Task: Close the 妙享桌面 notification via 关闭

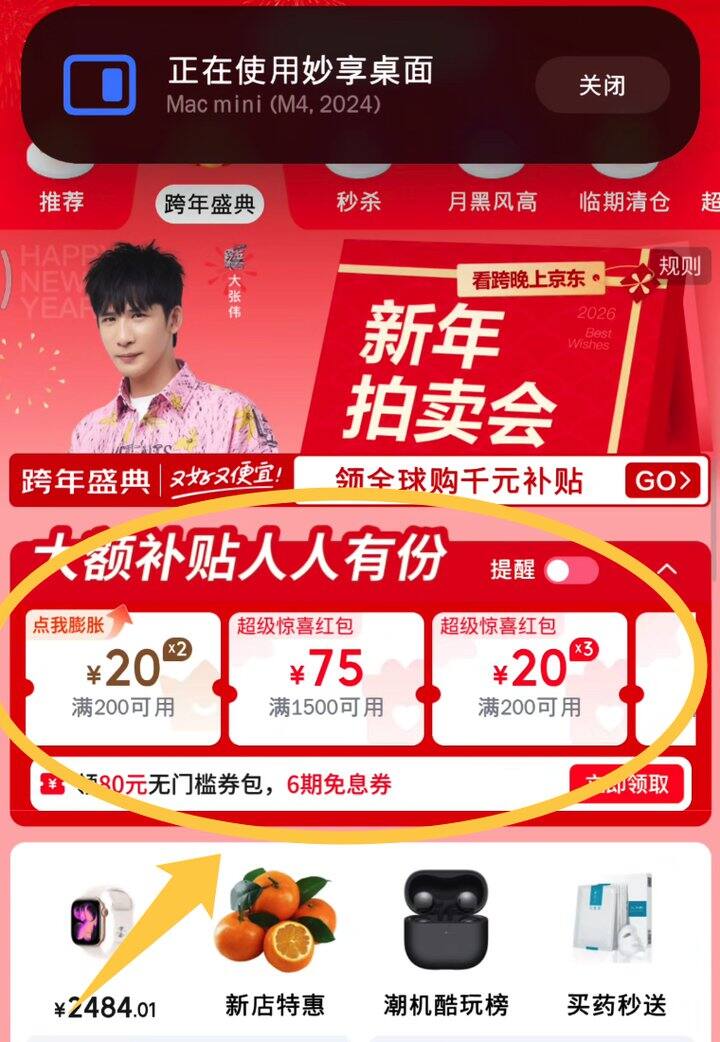Action: 603,85
